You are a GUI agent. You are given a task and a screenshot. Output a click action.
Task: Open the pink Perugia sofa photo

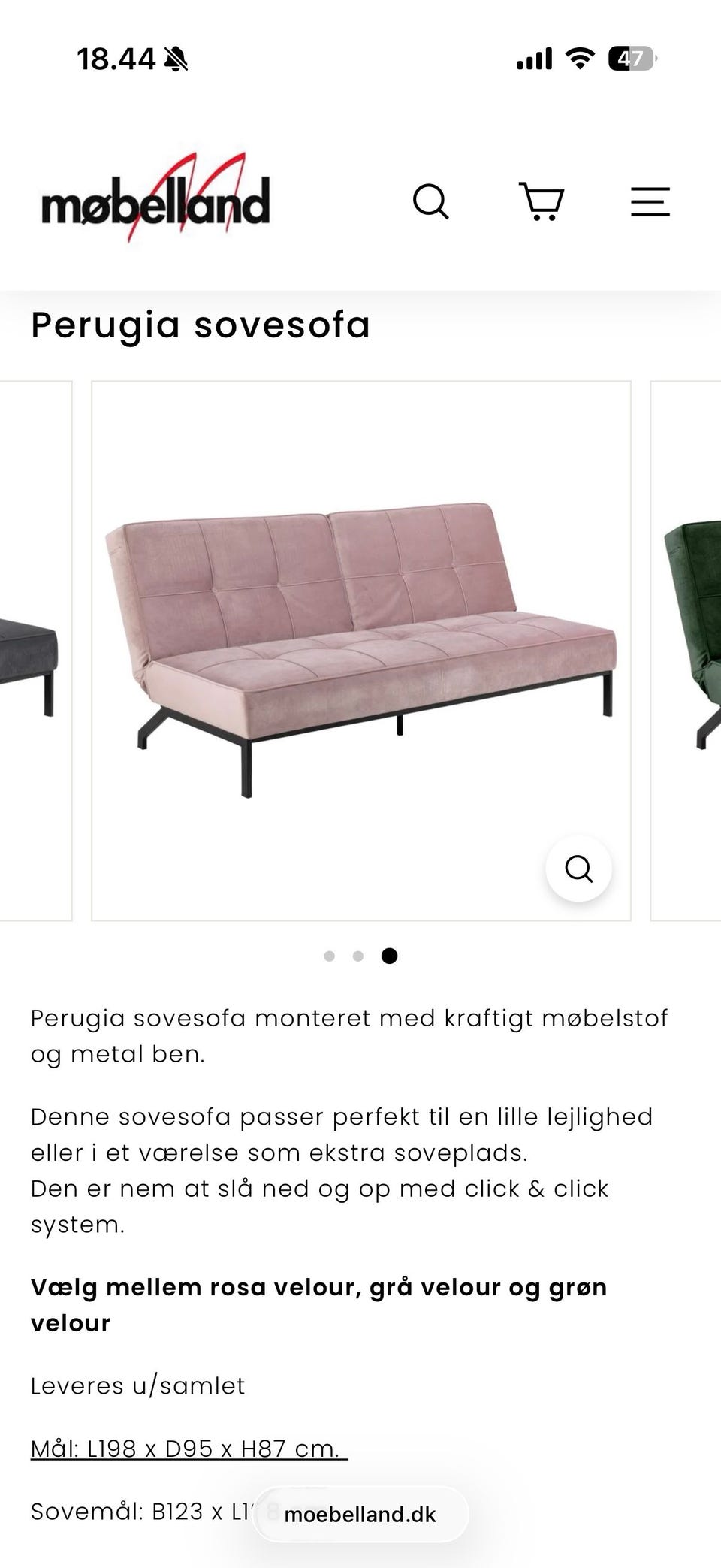[x=360, y=646]
